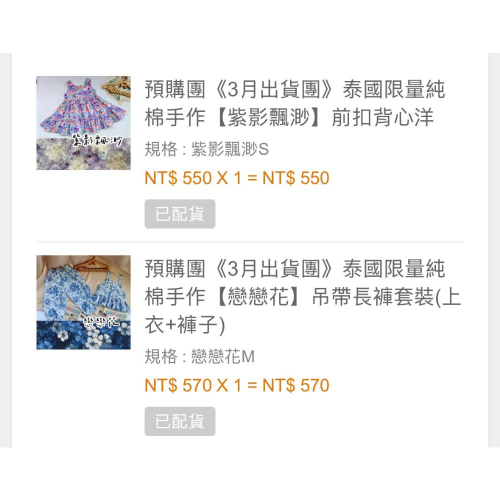Viewport: 500px width, 500px height.
Task: Open the 【戀戀花】吊帶長褲套裝 product title
Action: click(x=303, y=297)
